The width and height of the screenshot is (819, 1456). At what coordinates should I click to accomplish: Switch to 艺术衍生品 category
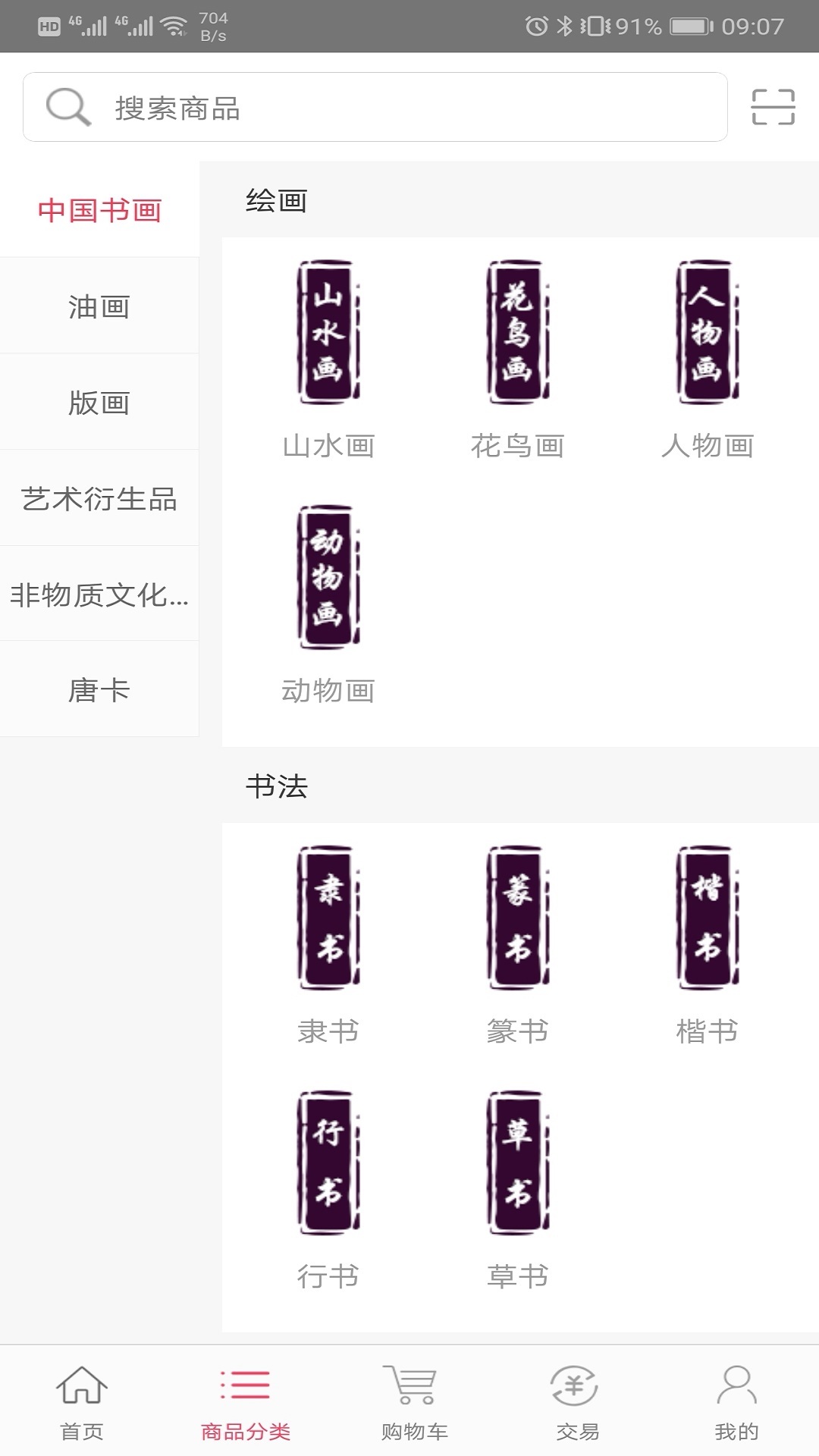(x=99, y=498)
